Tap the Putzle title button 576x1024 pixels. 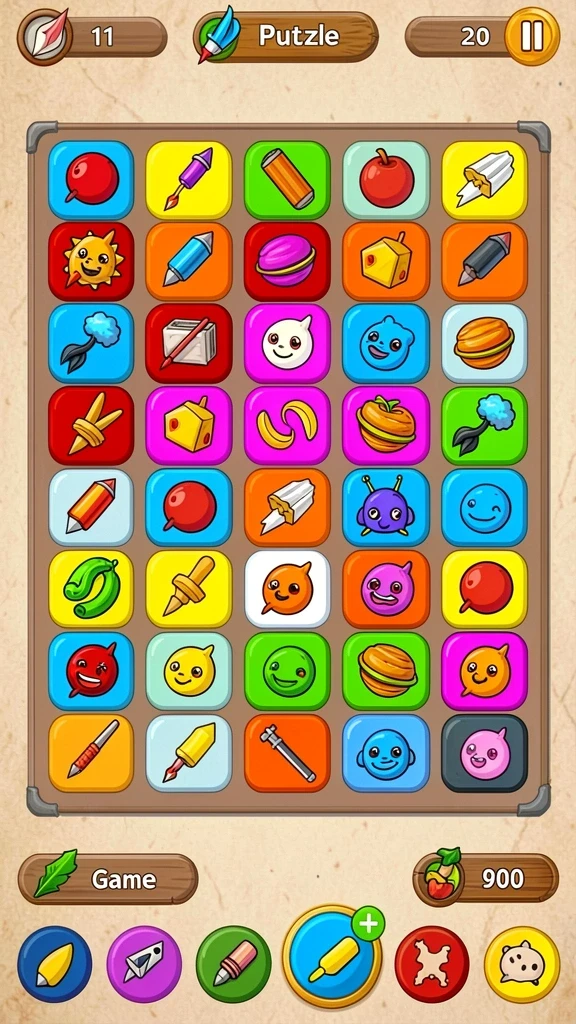point(287,36)
